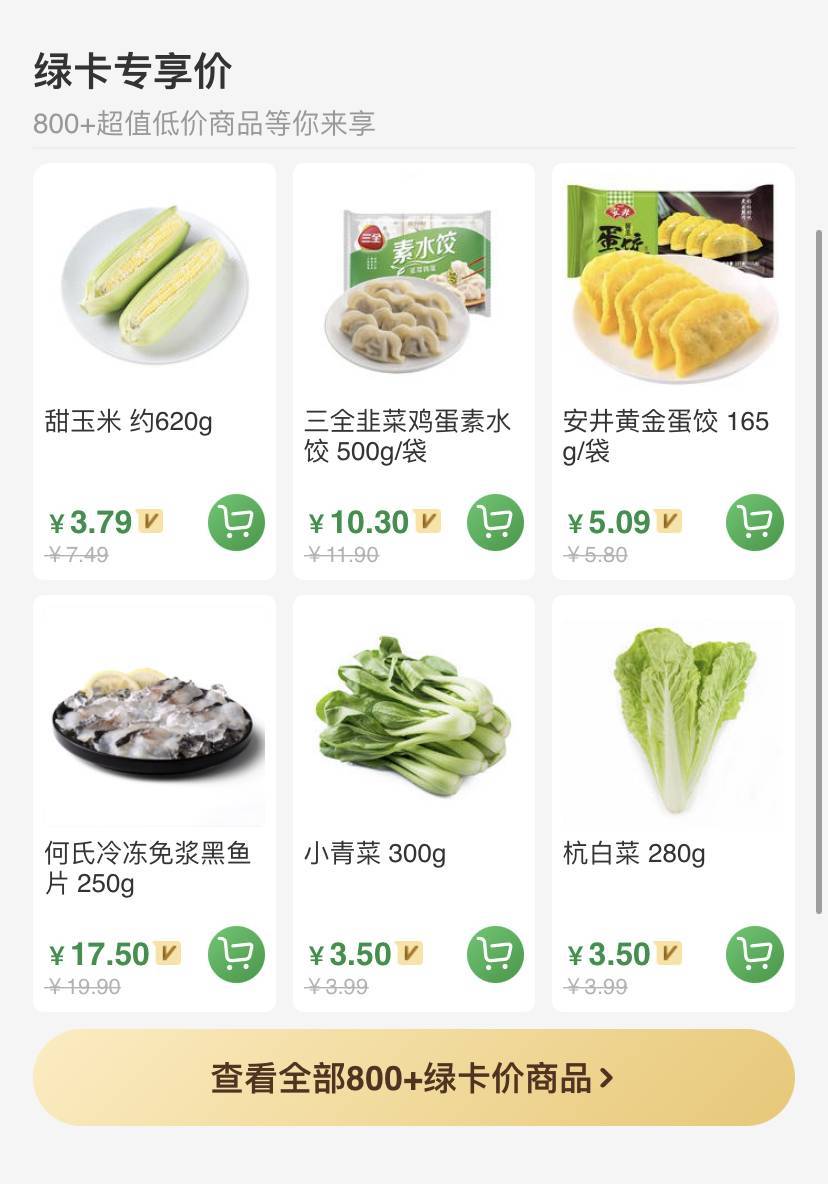The height and width of the screenshot is (1184, 828).
Task: Tap 查看全部800+绿卡价商品 button
Action: point(413,1078)
